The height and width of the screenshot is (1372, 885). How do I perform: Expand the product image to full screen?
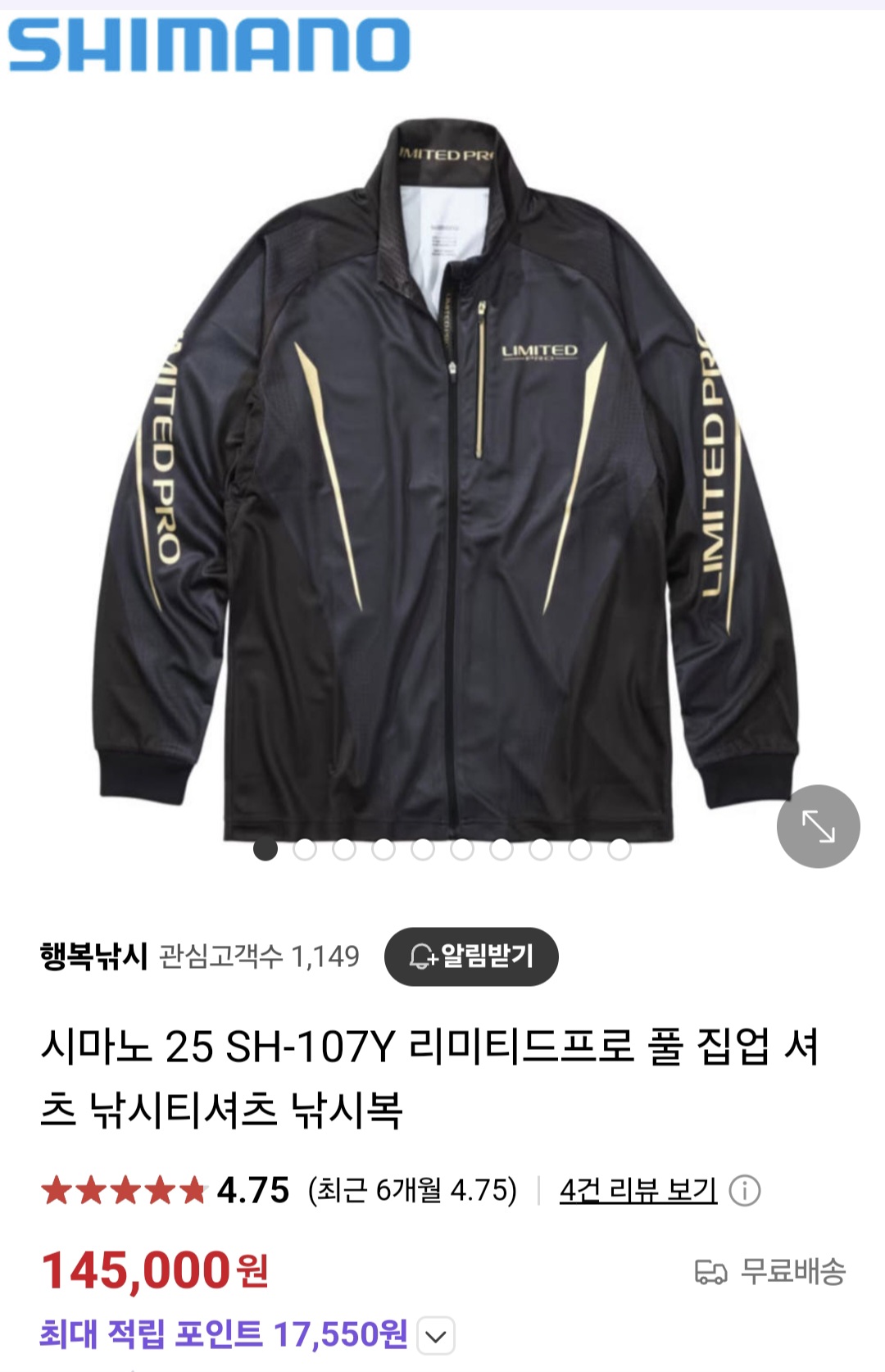818,826
